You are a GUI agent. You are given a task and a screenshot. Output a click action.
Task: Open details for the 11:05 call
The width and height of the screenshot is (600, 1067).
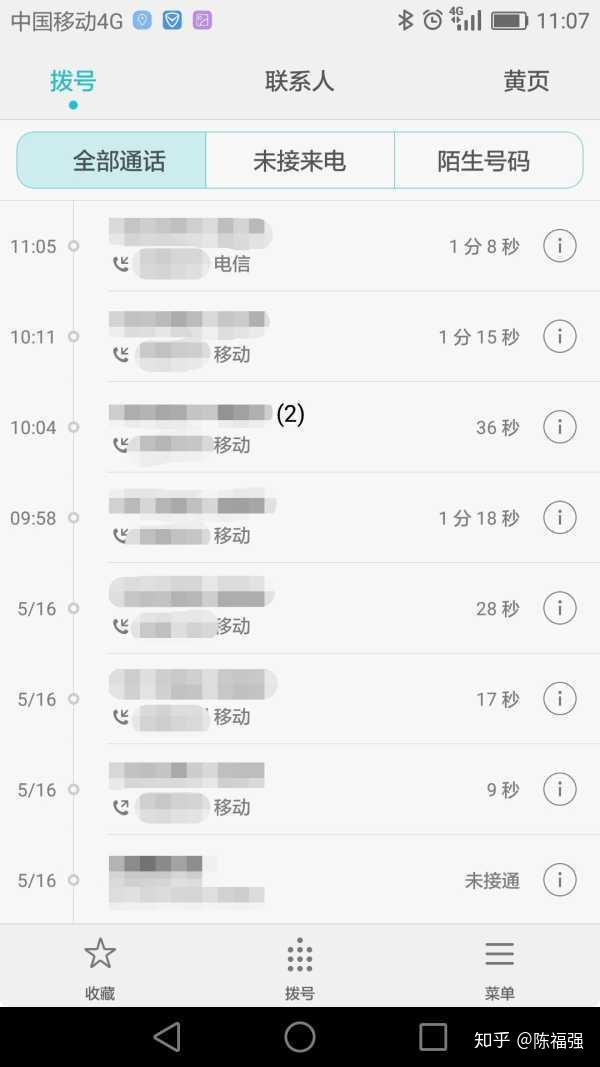559,246
